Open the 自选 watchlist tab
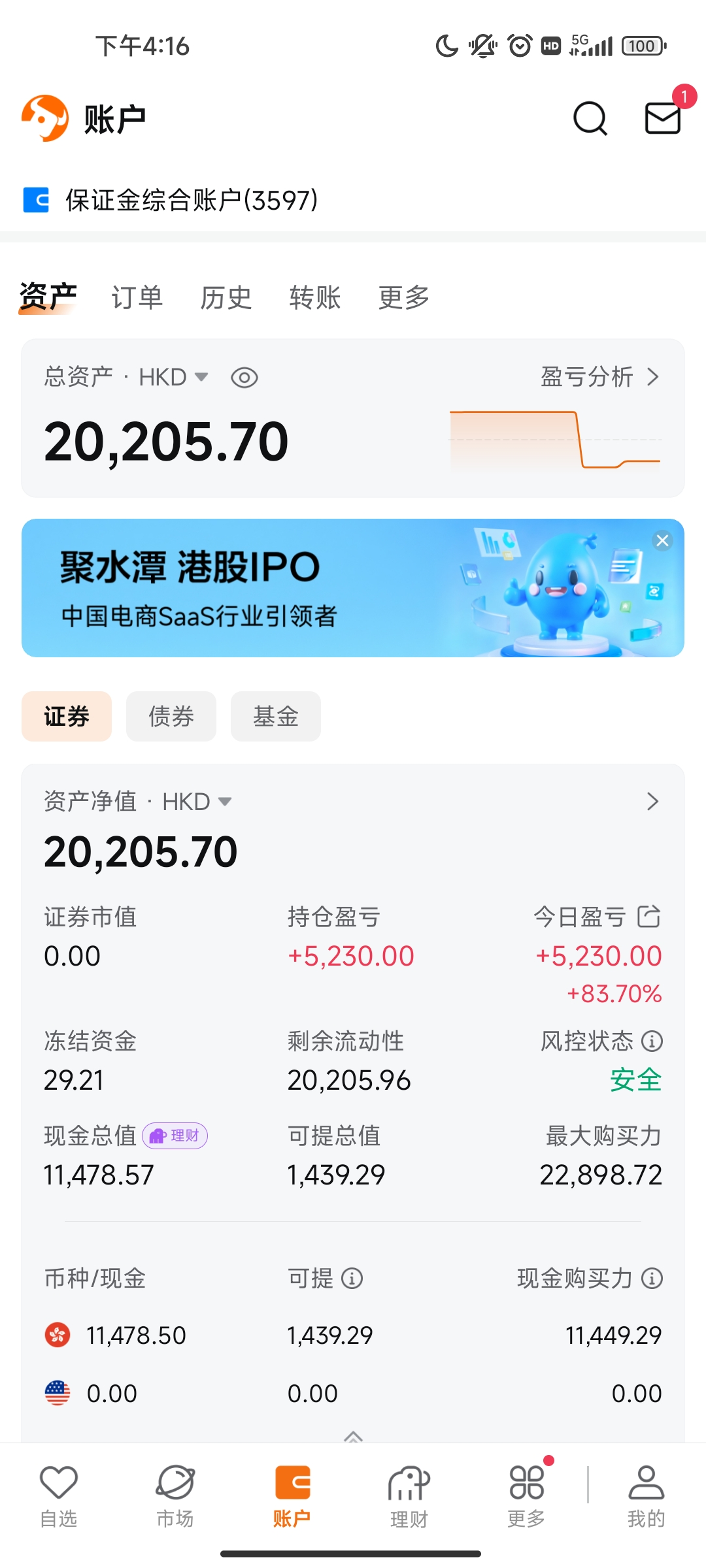The height and width of the screenshot is (1568, 706). coord(59,1496)
